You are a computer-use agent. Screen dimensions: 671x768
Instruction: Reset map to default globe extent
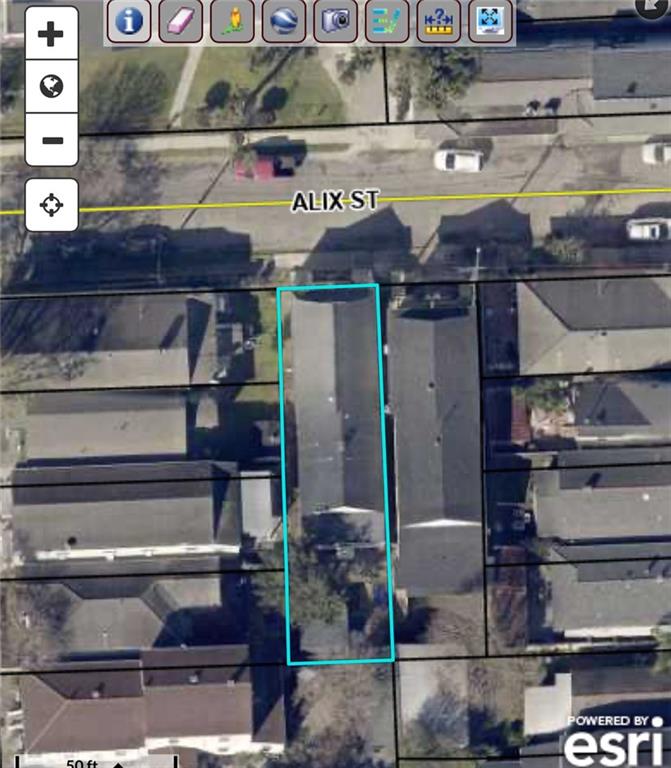(51, 87)
